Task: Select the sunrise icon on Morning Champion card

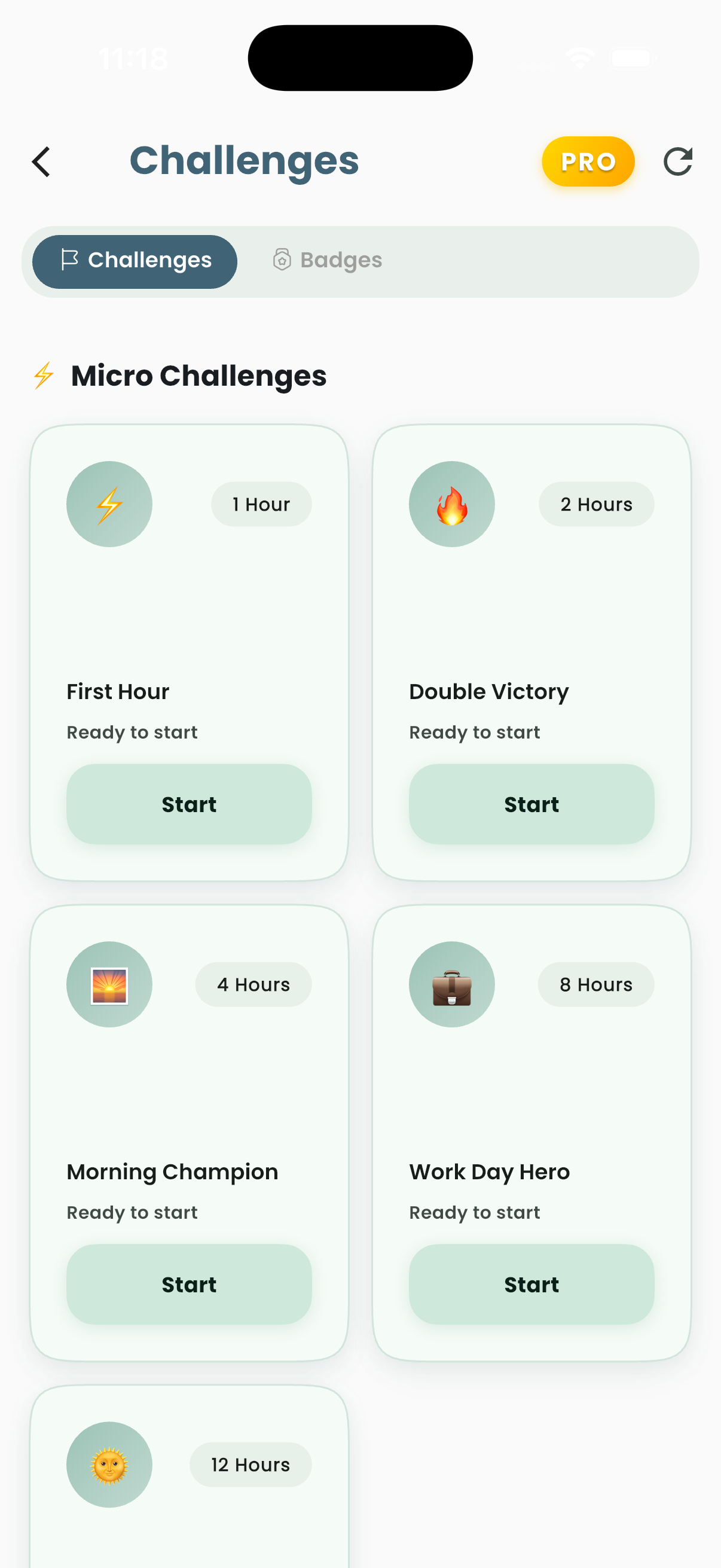Action: click(109, 984)
